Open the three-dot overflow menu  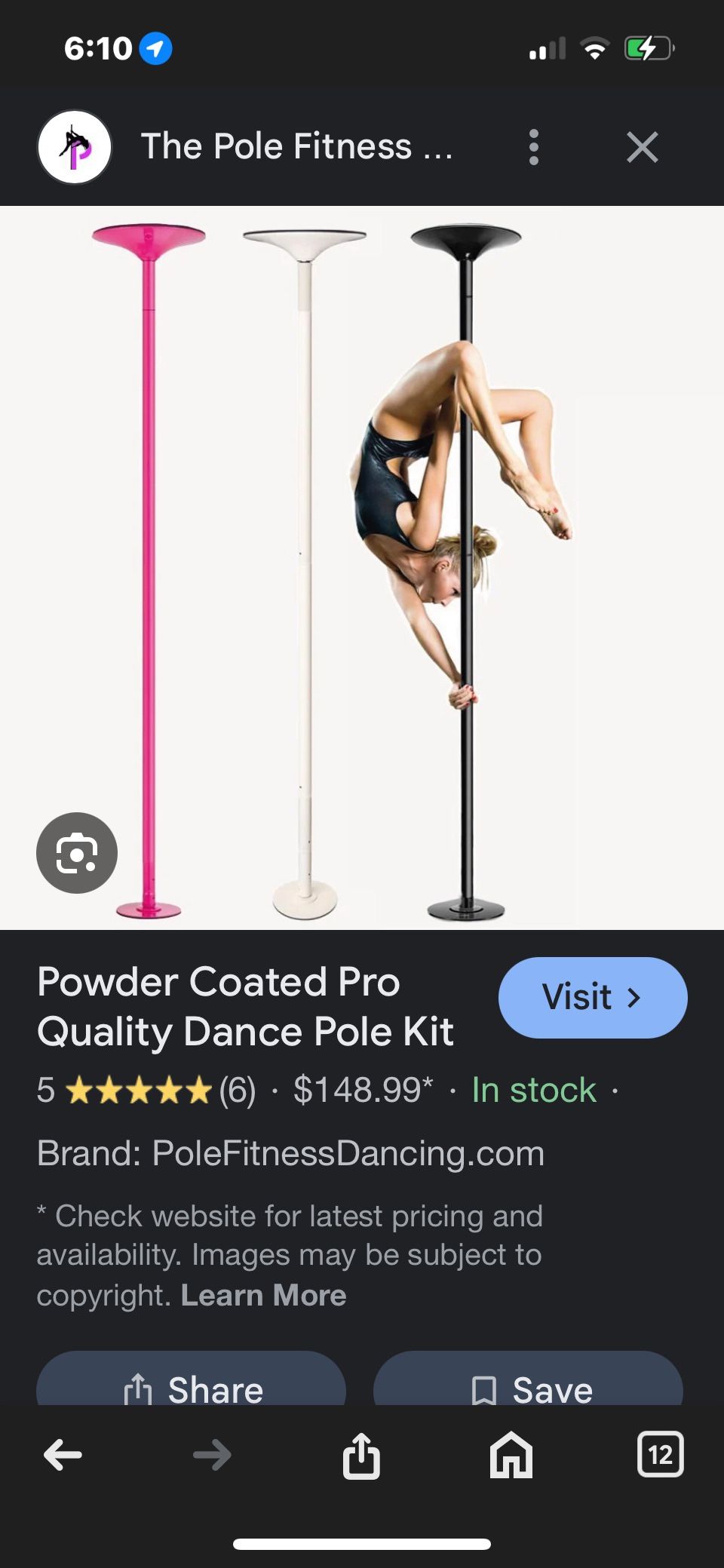coord(534,147)
